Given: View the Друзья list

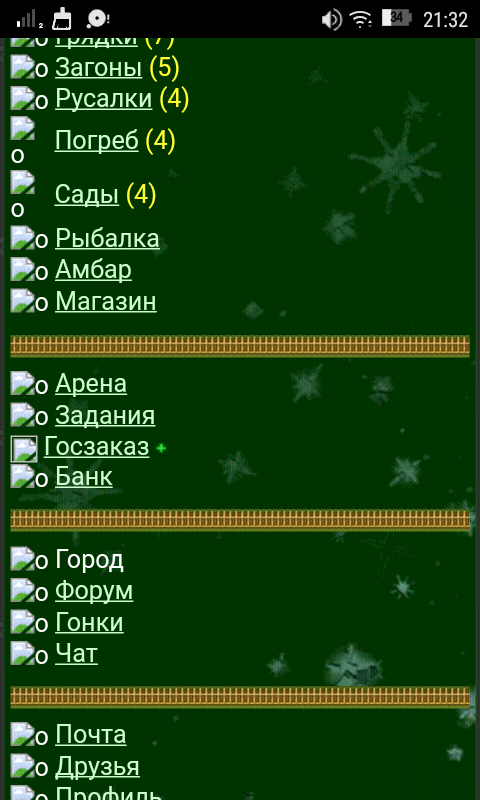Looking at the screenshot, I should tap(97, 767).
